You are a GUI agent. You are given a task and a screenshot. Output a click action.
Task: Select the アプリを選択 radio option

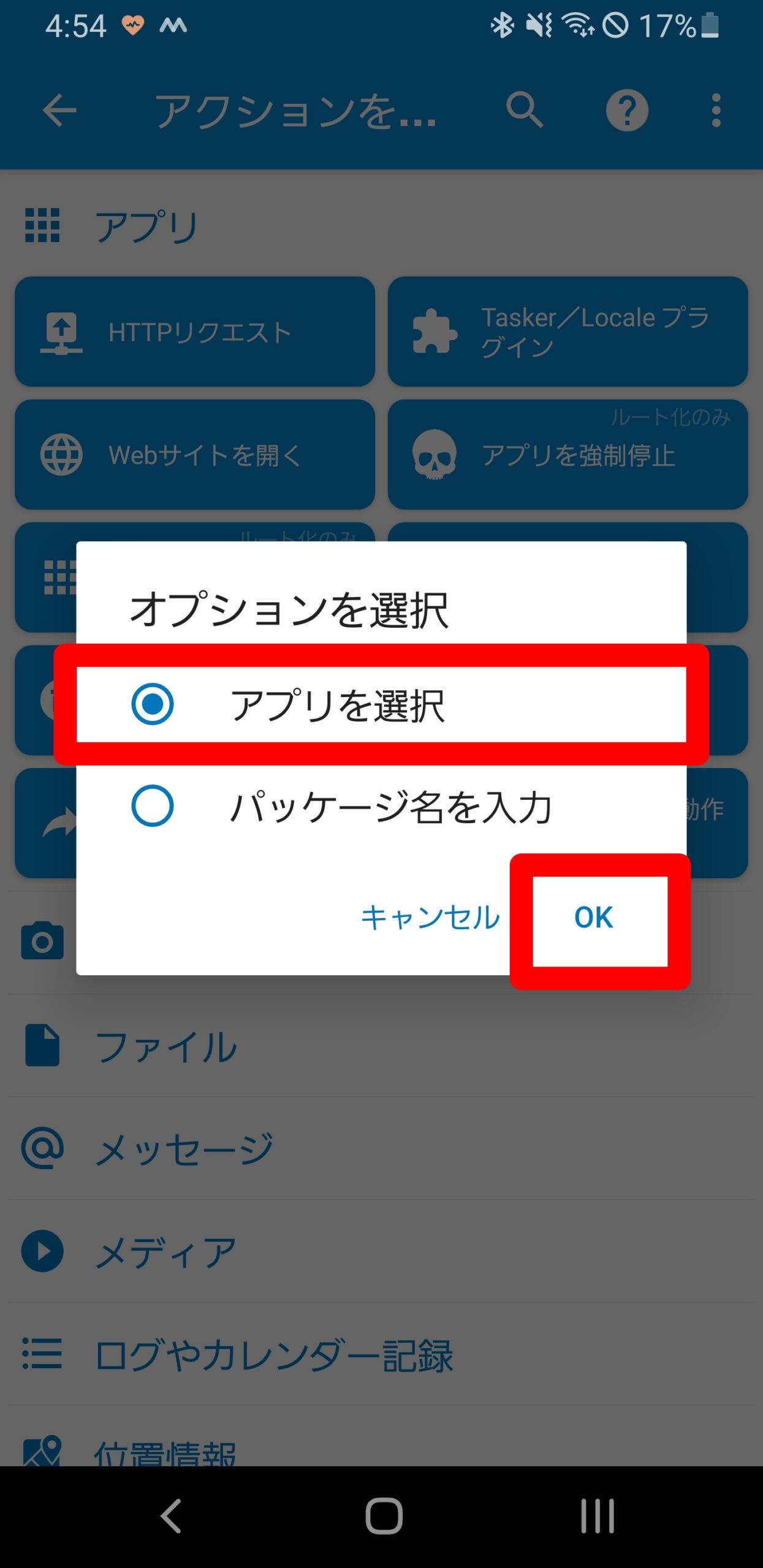pos(381,704)
